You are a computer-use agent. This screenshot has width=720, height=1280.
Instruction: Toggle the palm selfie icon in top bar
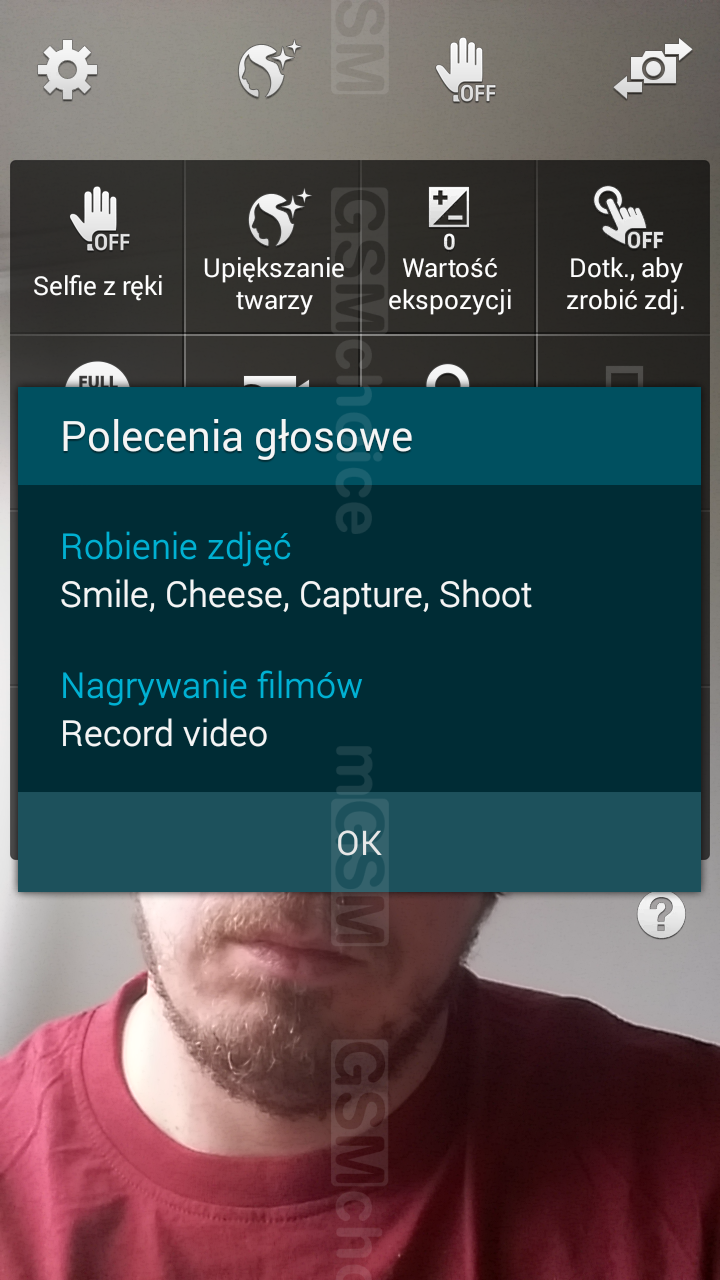coord(465,70)
